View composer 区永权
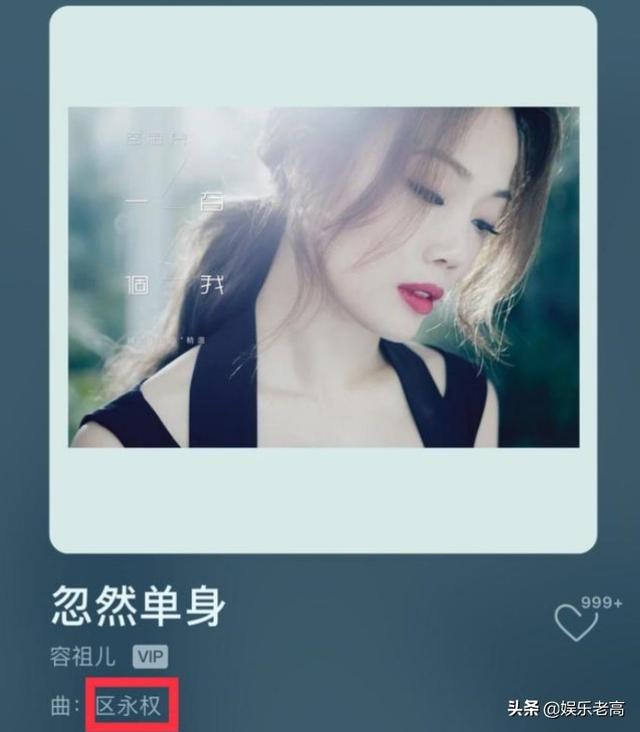This screenshot has height=732, width=640. (129, 706)
